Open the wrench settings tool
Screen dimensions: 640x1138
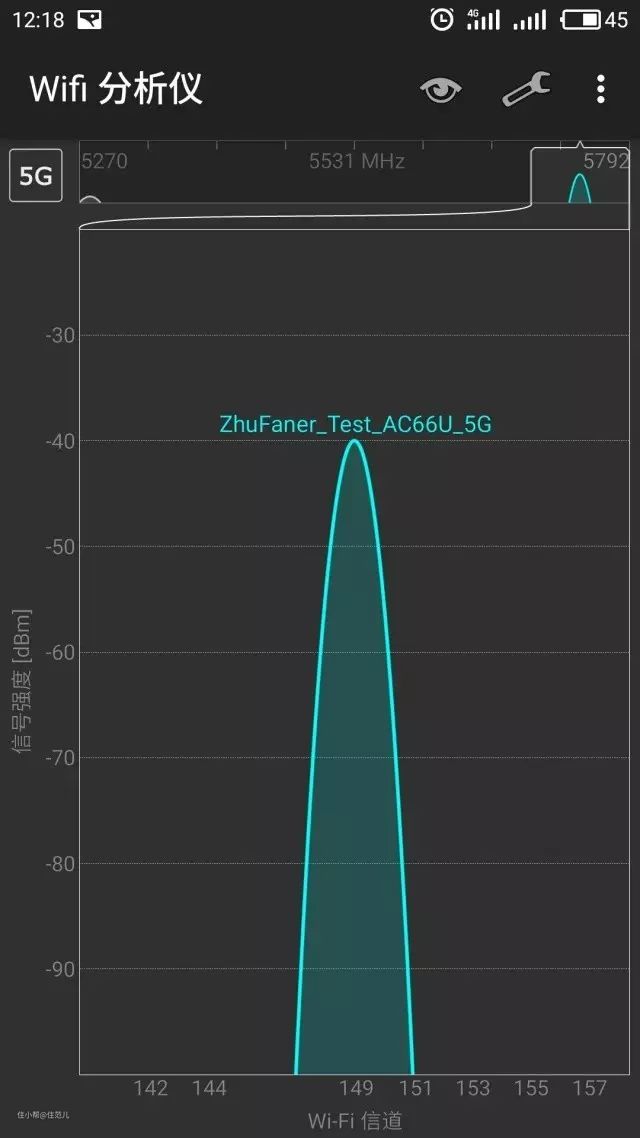526,90
